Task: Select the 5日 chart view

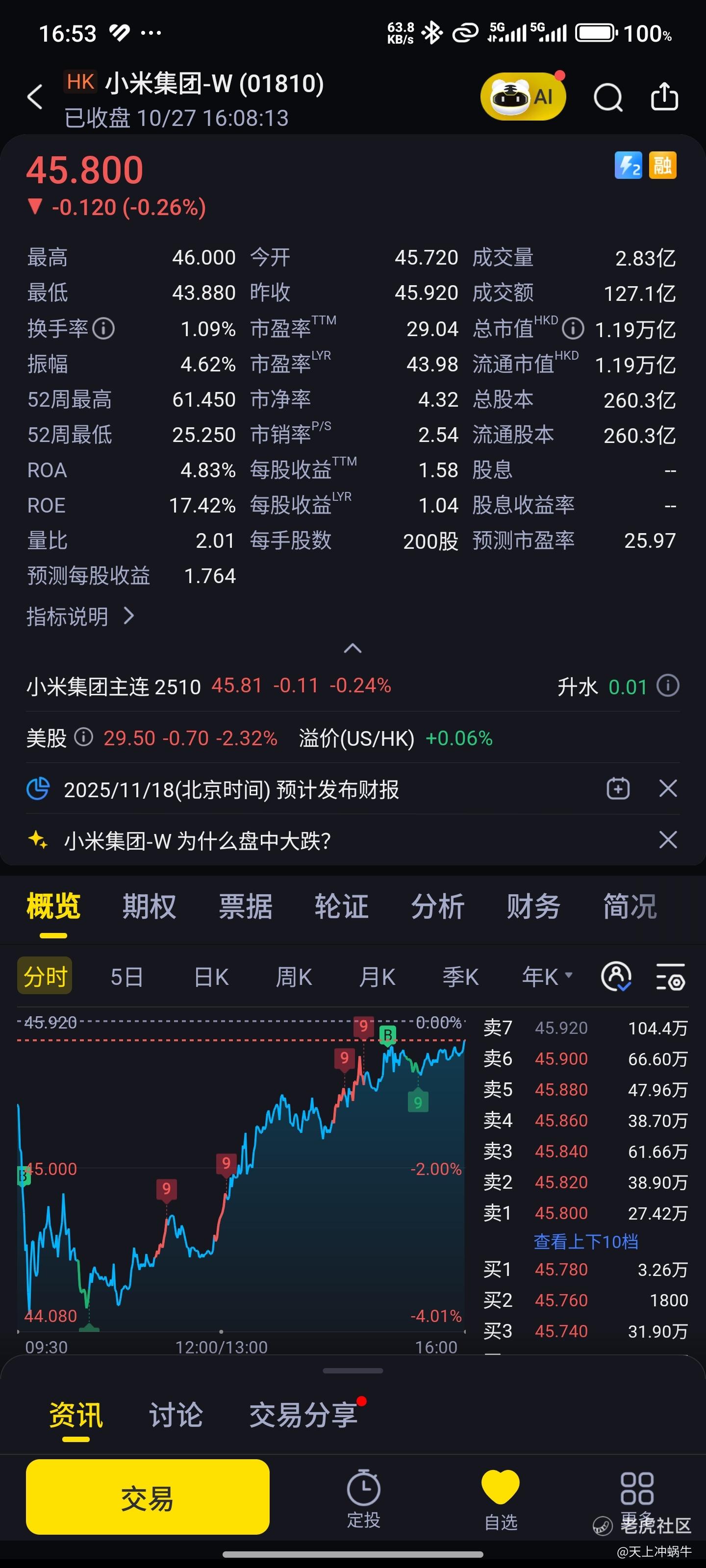Action: (126, 977)
